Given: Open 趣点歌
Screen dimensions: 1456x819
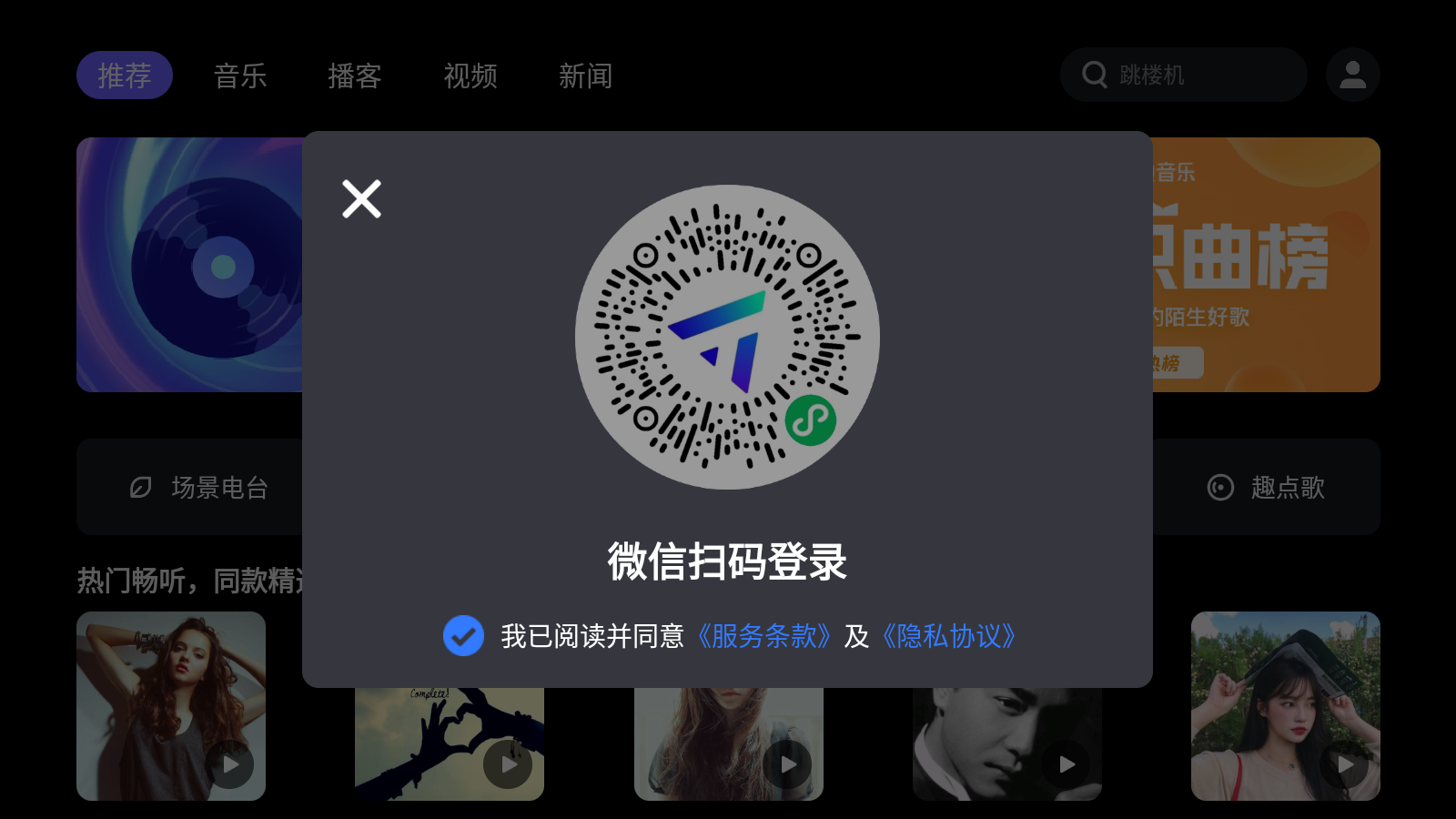Looking at the screenshot, I should click(1266, 487).
